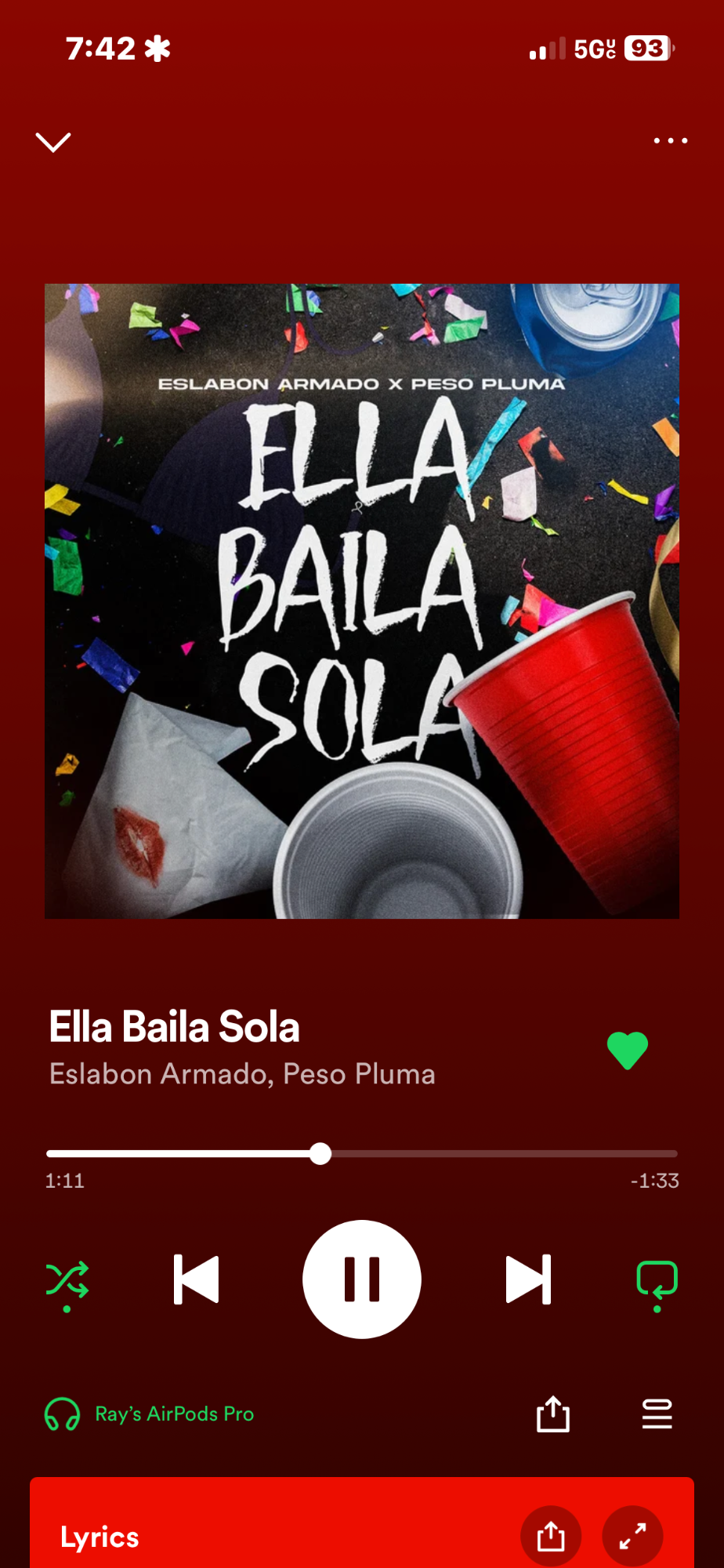
Task: Open the Eslabon Armado, Peso Pluma artist link
Action: pos(242,1074)
